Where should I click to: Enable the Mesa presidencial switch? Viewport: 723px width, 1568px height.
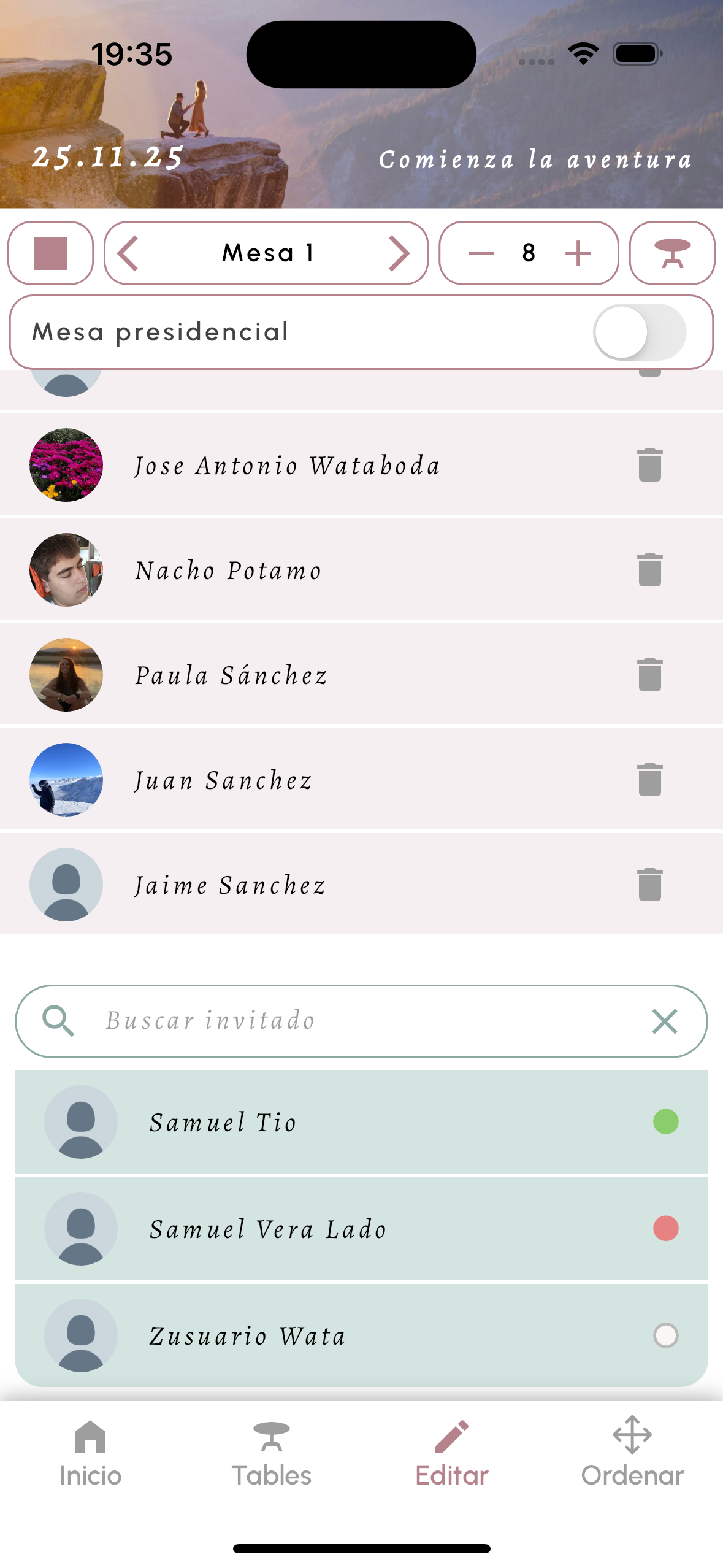pyautogui.click(x=639, y=332)
